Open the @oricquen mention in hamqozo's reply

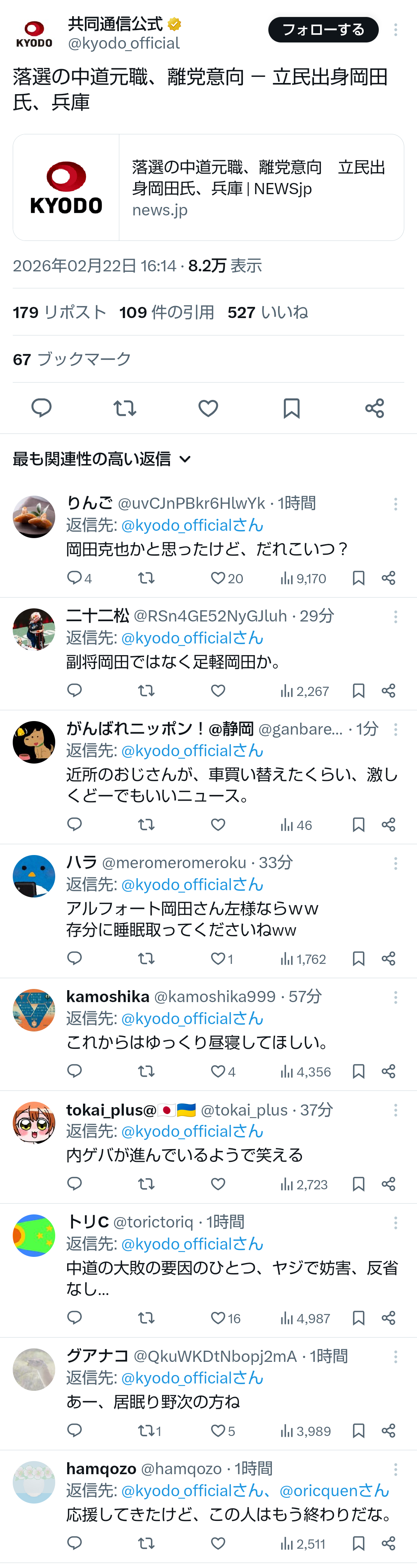[334, 1490]
